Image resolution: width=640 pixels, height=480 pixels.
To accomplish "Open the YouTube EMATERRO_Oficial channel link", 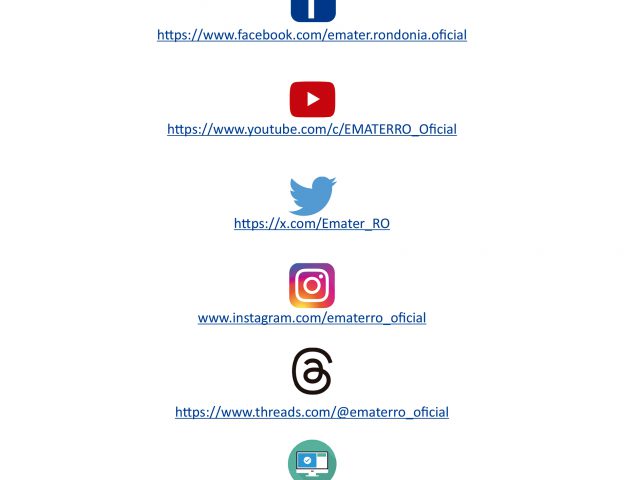I will 311,129.
